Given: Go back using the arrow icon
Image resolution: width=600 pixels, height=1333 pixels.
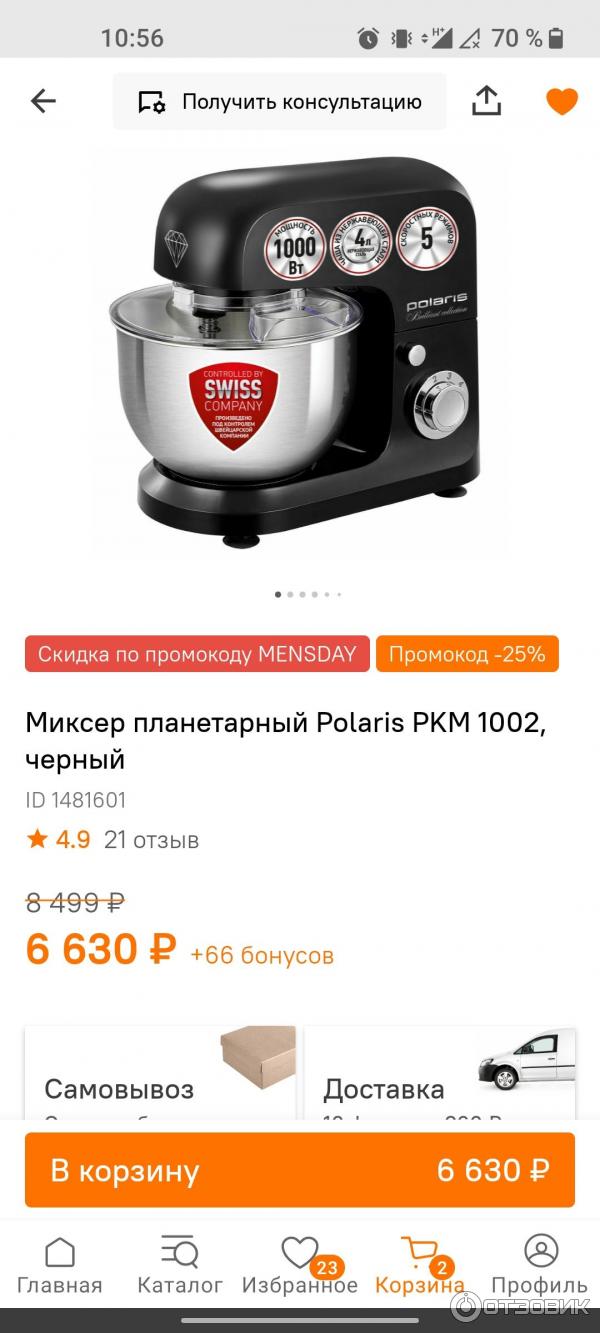Looking at the screenshot, I should tap(43, 101).
